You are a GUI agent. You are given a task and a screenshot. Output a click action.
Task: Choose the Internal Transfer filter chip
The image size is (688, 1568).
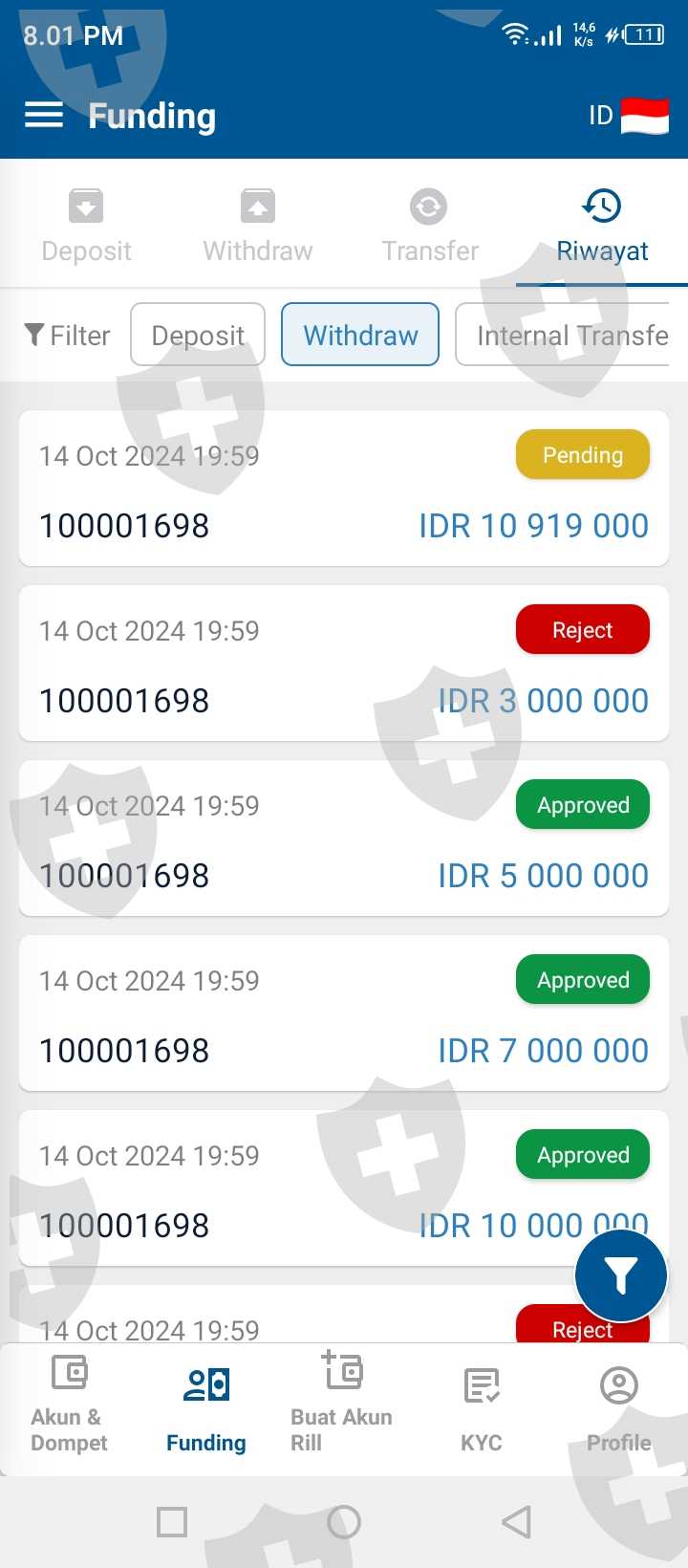tap(564, 336)
